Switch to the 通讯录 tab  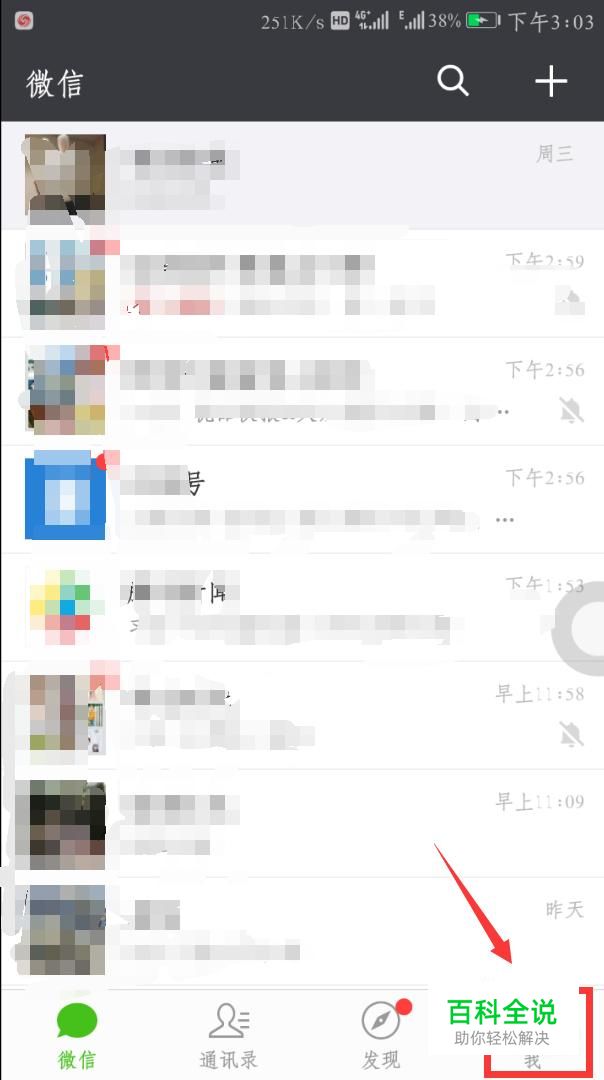228,1034
